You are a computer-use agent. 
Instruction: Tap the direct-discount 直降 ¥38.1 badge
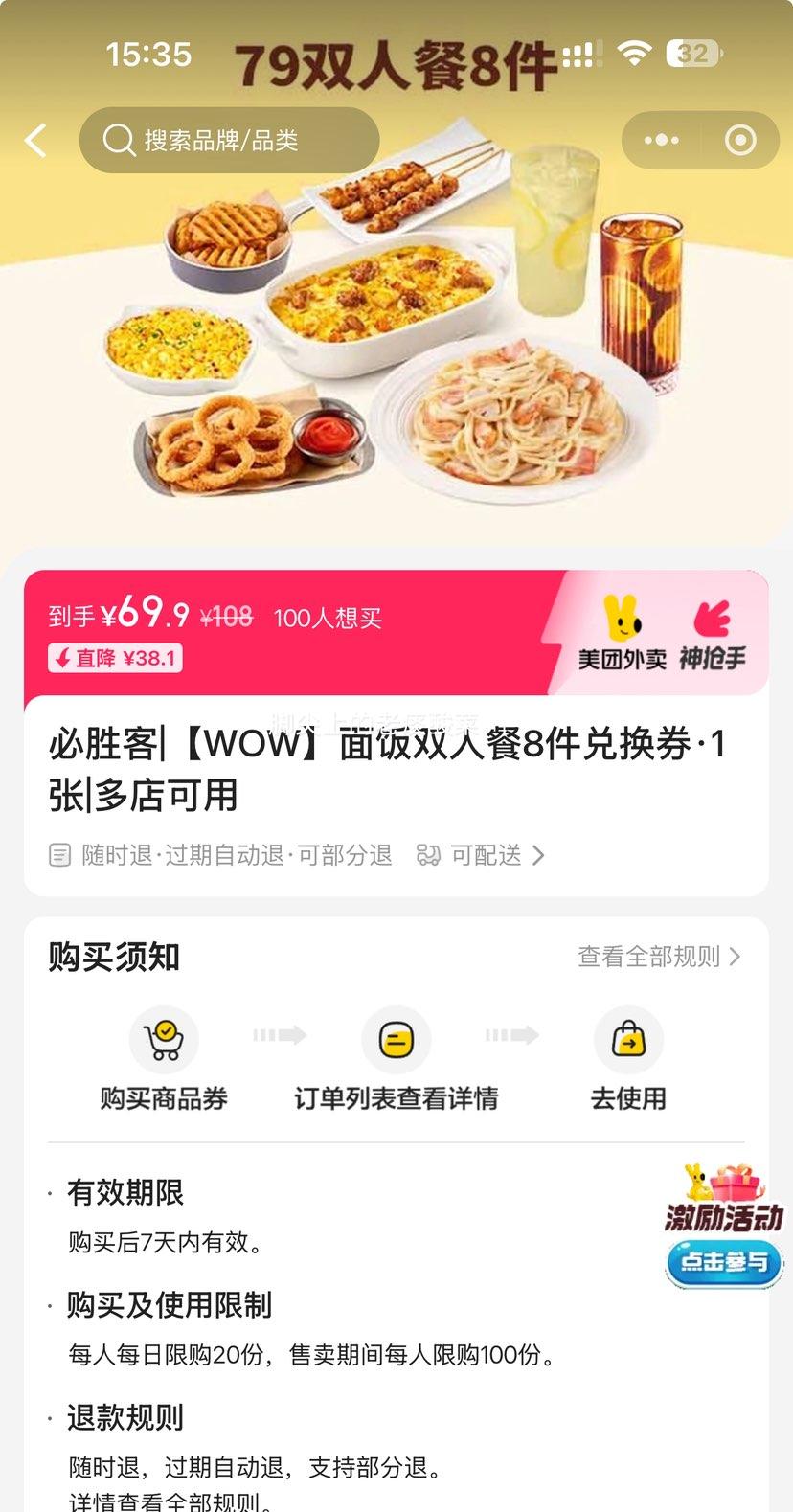114,659
